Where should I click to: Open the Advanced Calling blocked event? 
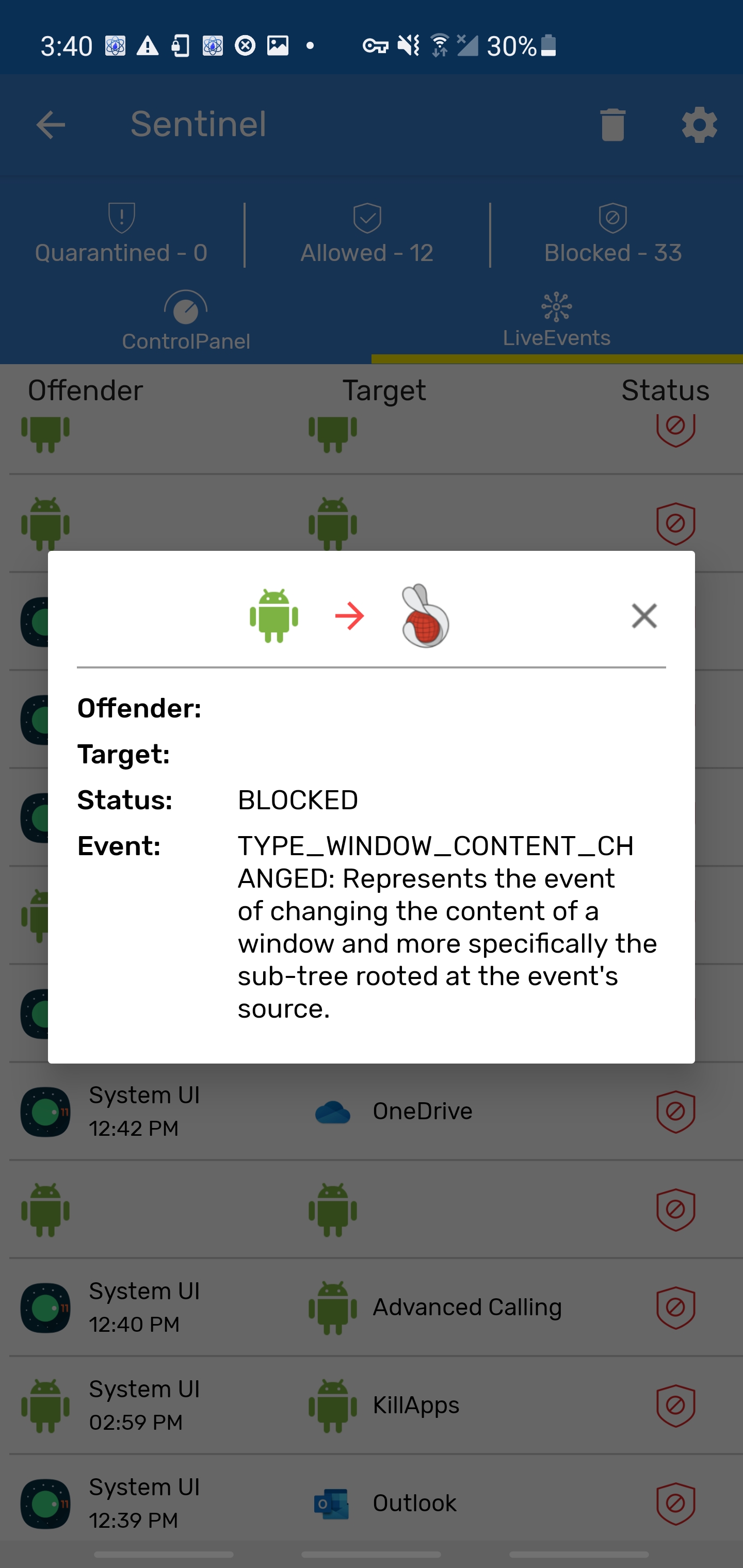(372, 1308)
